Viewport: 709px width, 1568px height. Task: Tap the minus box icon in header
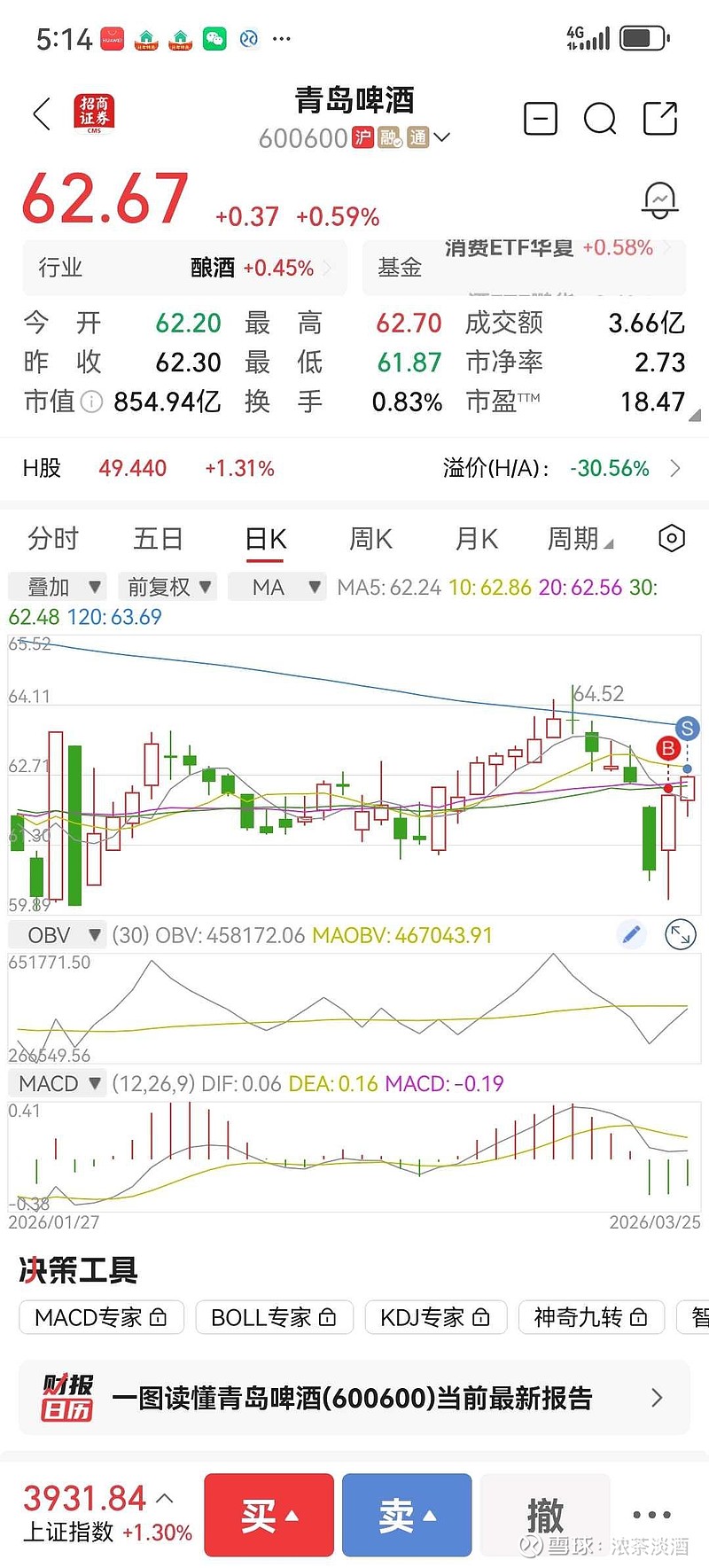[540, 119]
